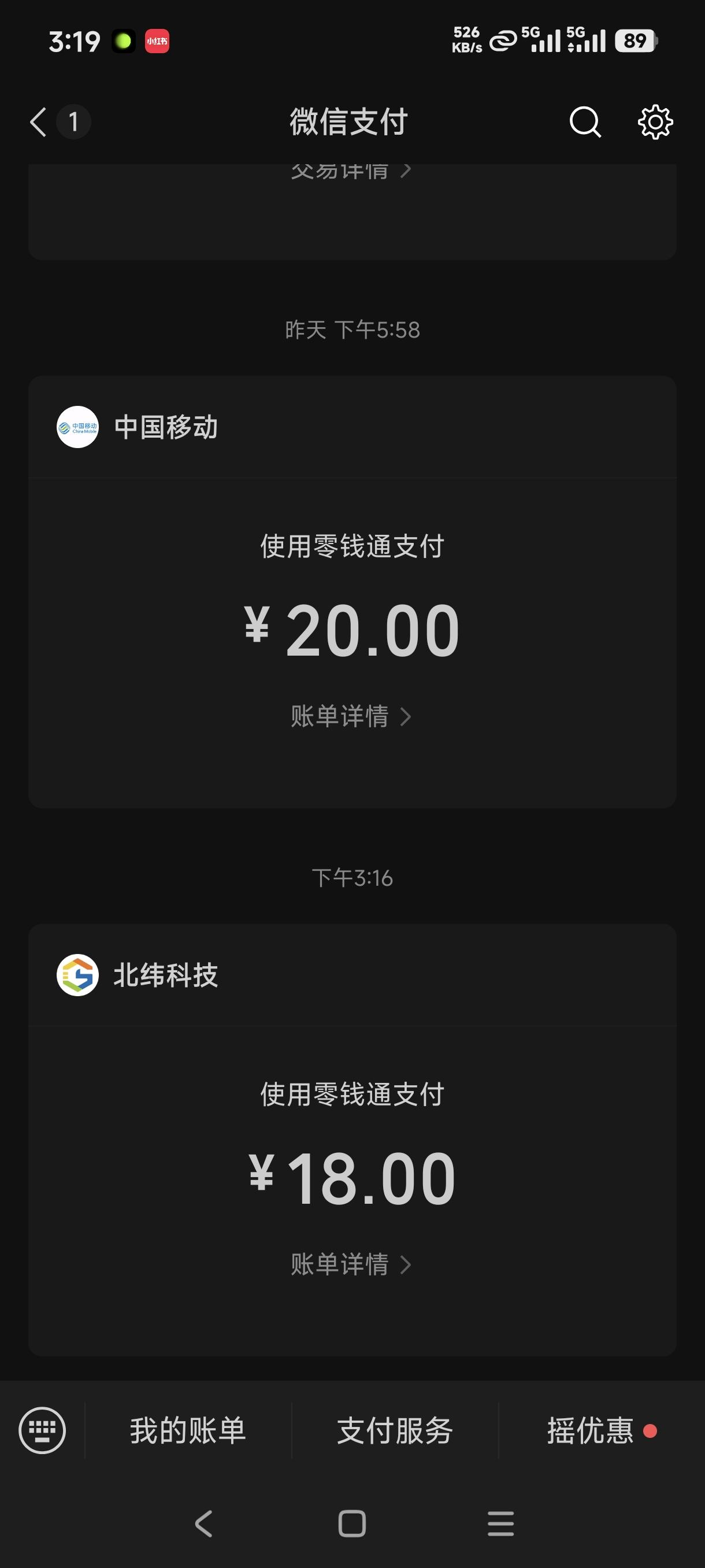
Task: Open 账单详情 for 北纬科技 ¥18.00 payment
Action: [351, 1264]
